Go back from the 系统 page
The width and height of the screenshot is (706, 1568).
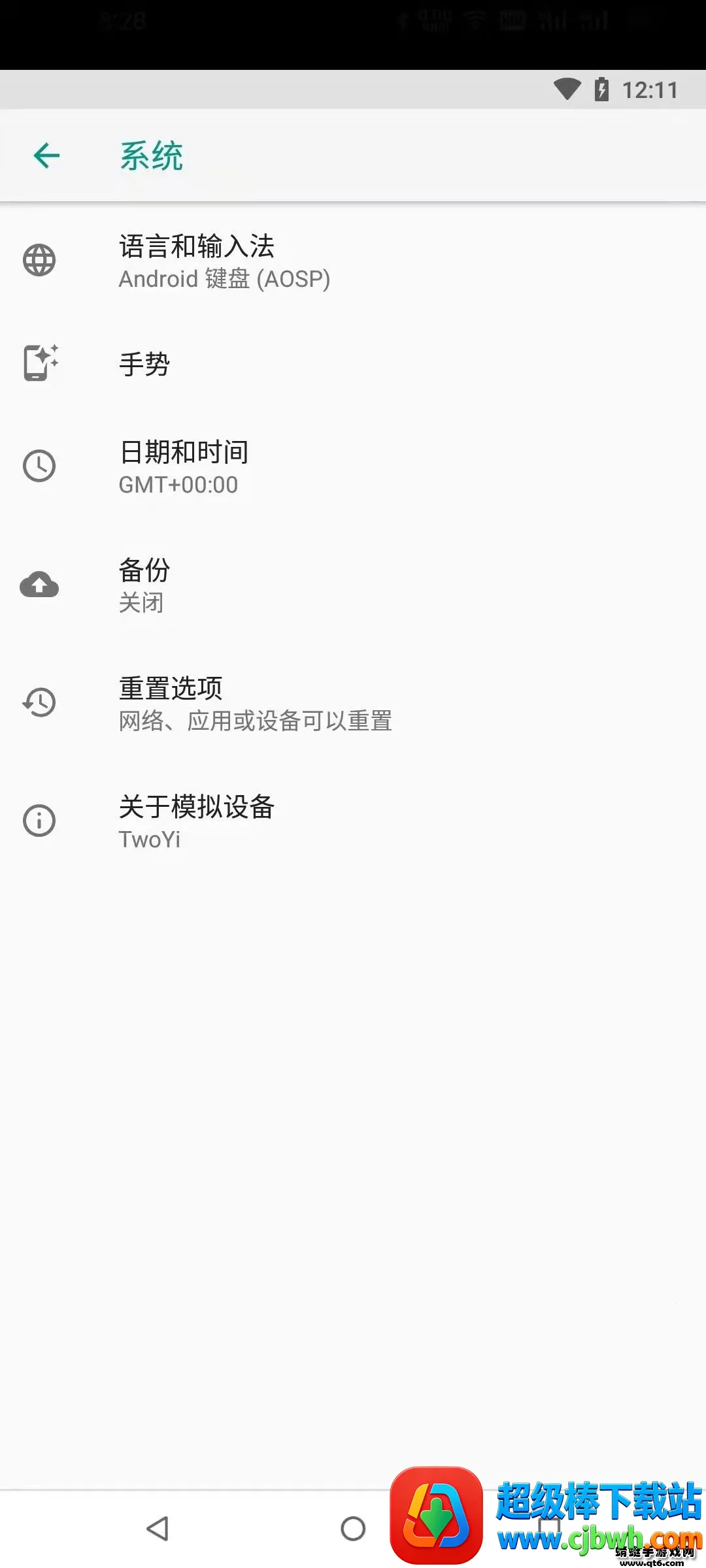click(x=46, y=155)
